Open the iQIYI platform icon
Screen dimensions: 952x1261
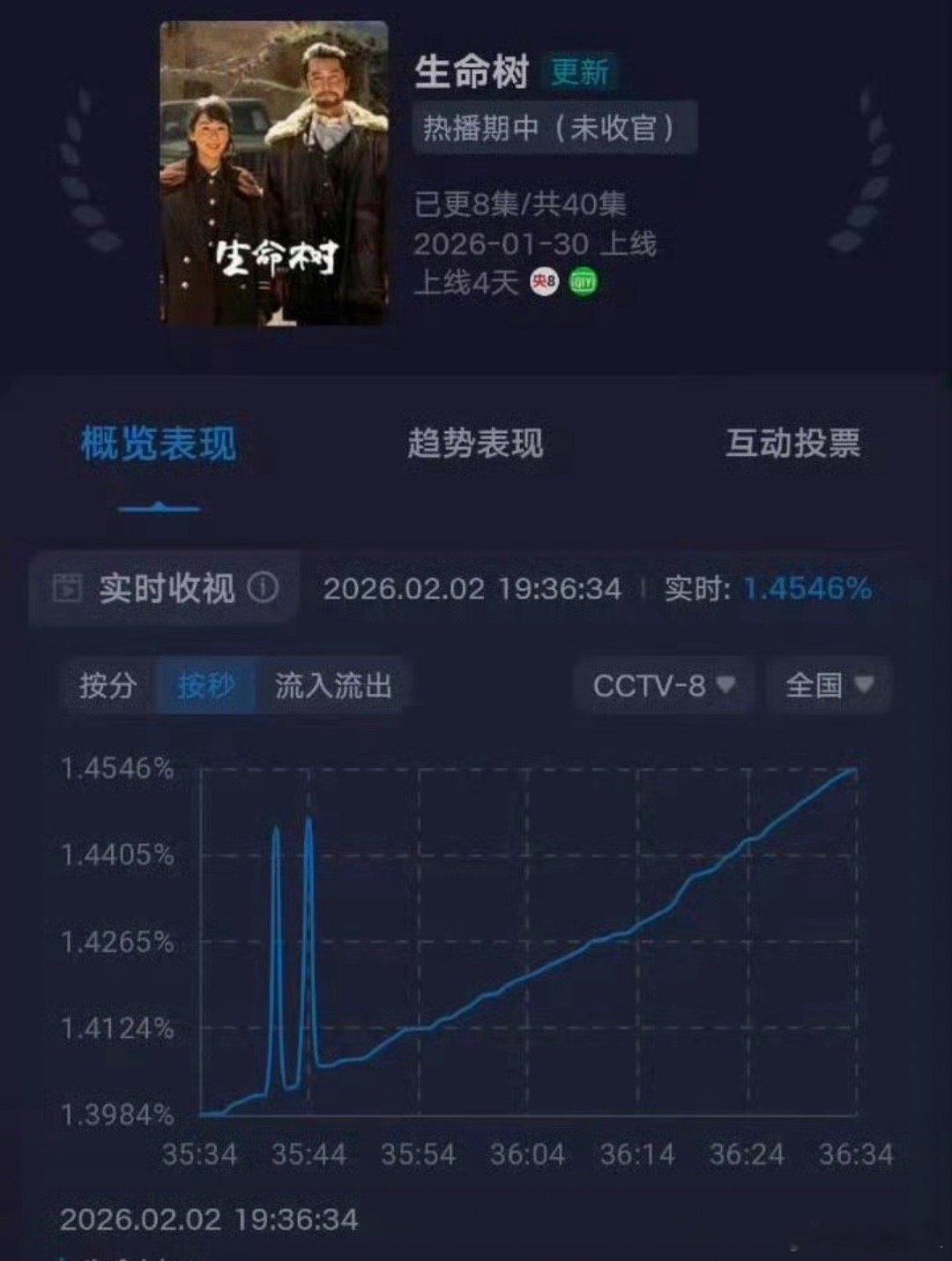coord(584,280)
